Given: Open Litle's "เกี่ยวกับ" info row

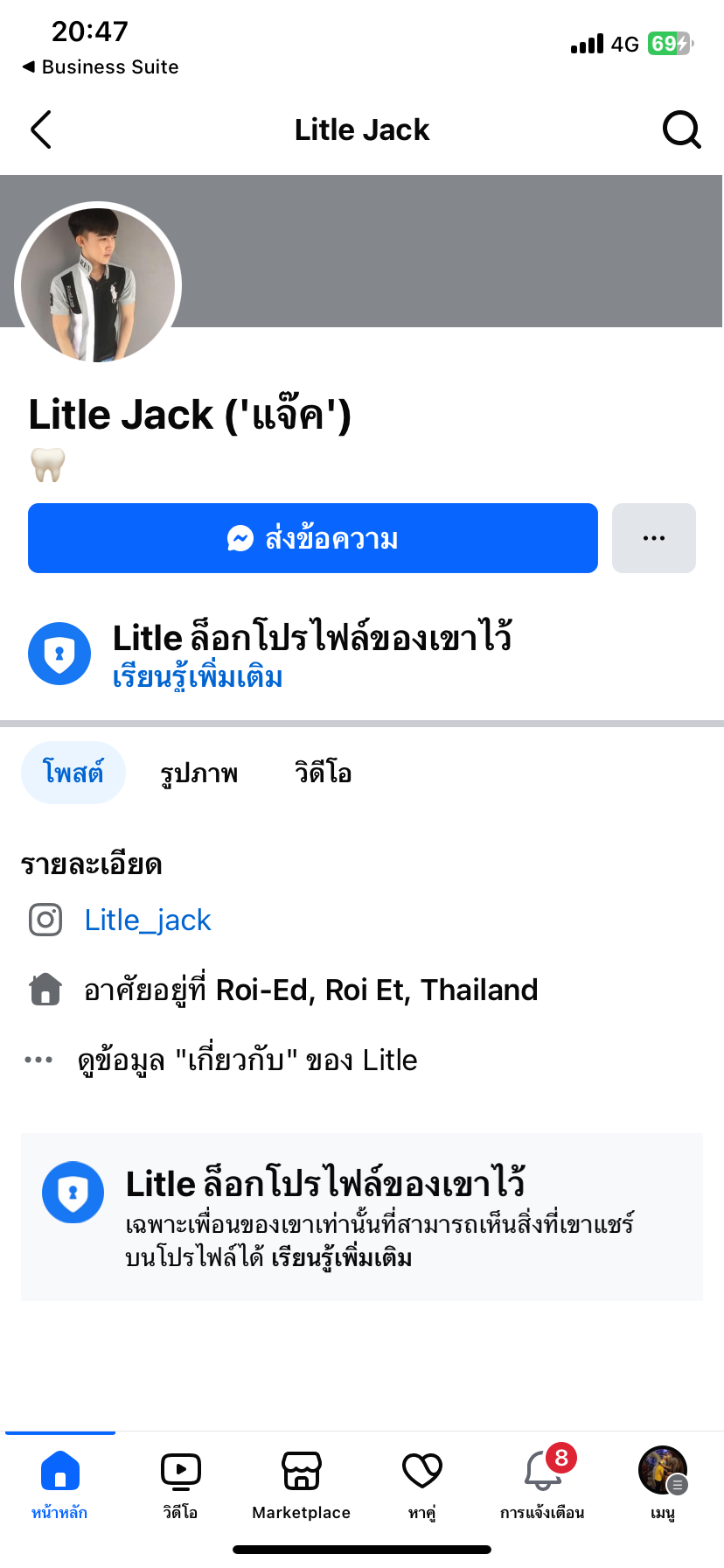Looking at the screenshot, I should [247, 1060].
